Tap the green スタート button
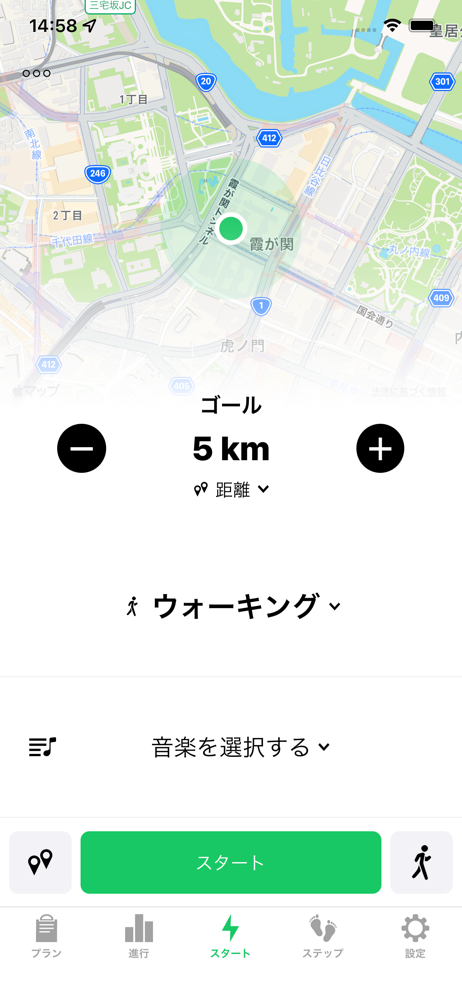462x1000 pixels. [x=231, y=862]
